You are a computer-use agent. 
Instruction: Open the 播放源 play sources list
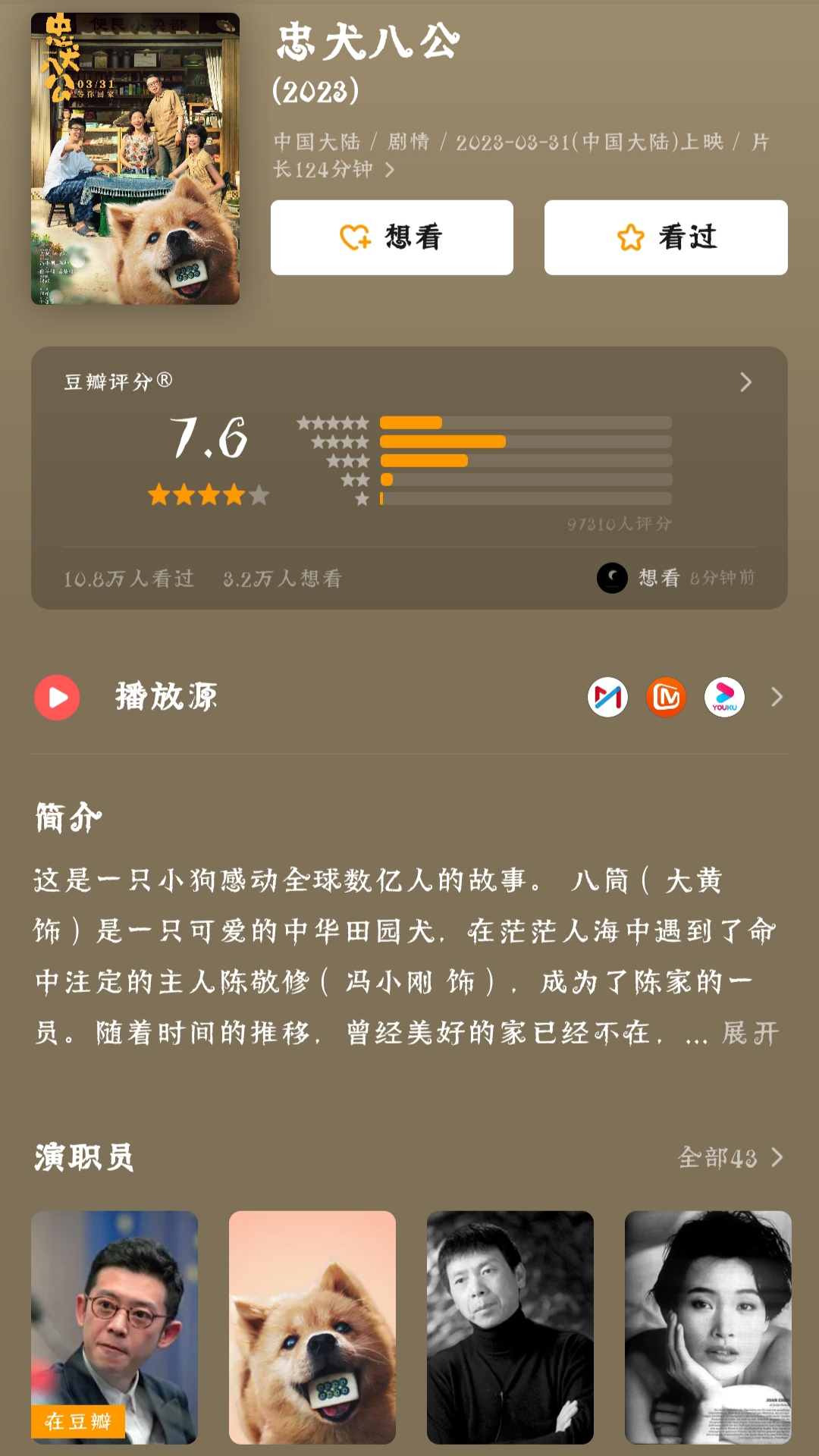tap(777, 697)
